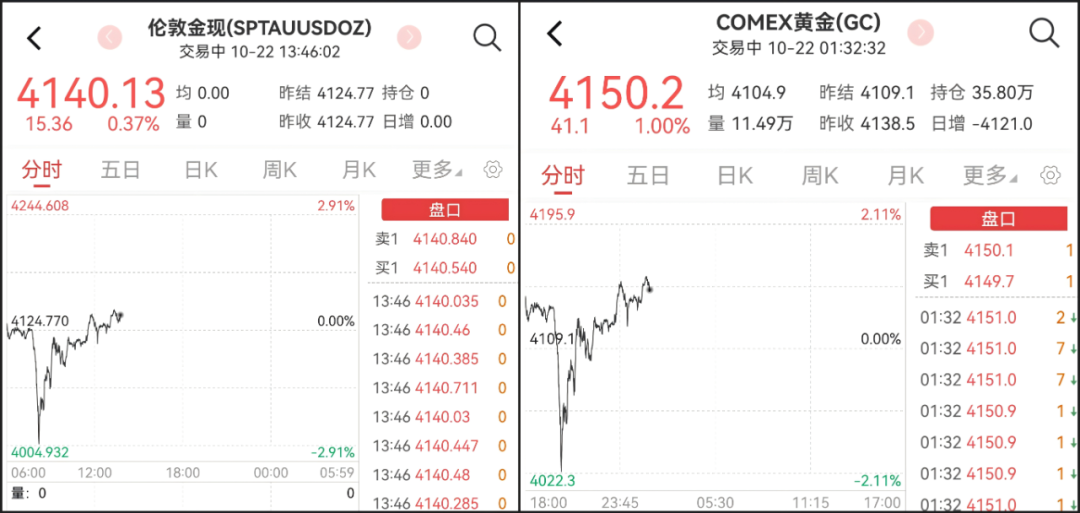Viewport: 1080px width, 513px height.
Task: Go back from the COMEX黄金 quote page
Action: (x=555, y=34)
